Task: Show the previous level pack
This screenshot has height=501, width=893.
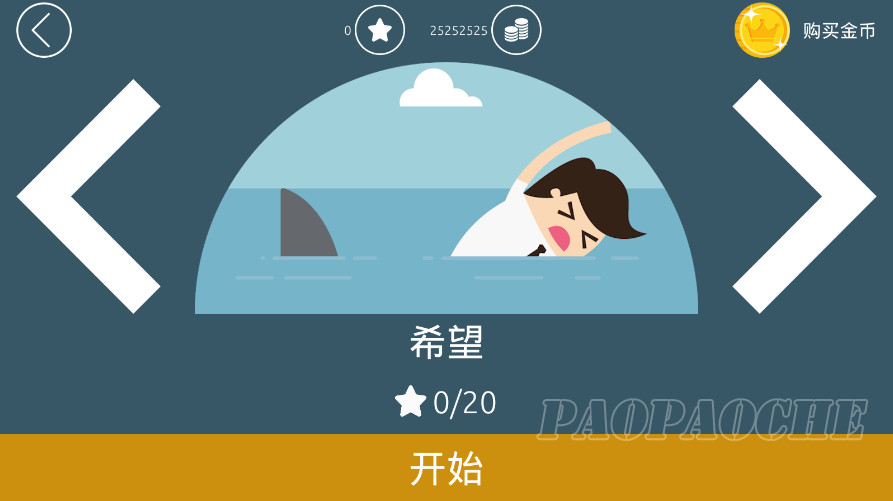Action: pos(88,196)
